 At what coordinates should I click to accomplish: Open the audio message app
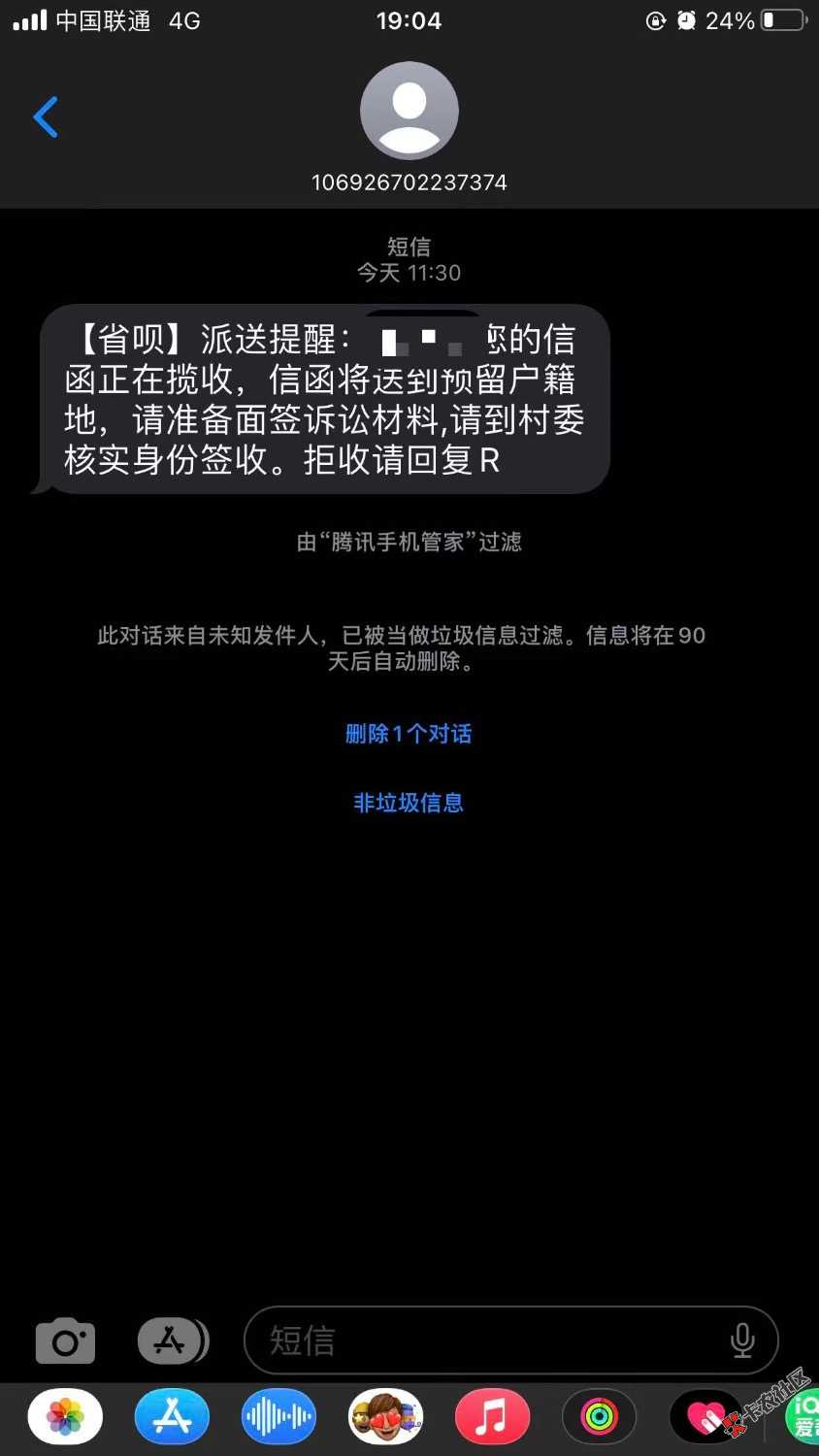coord(278,1417)
